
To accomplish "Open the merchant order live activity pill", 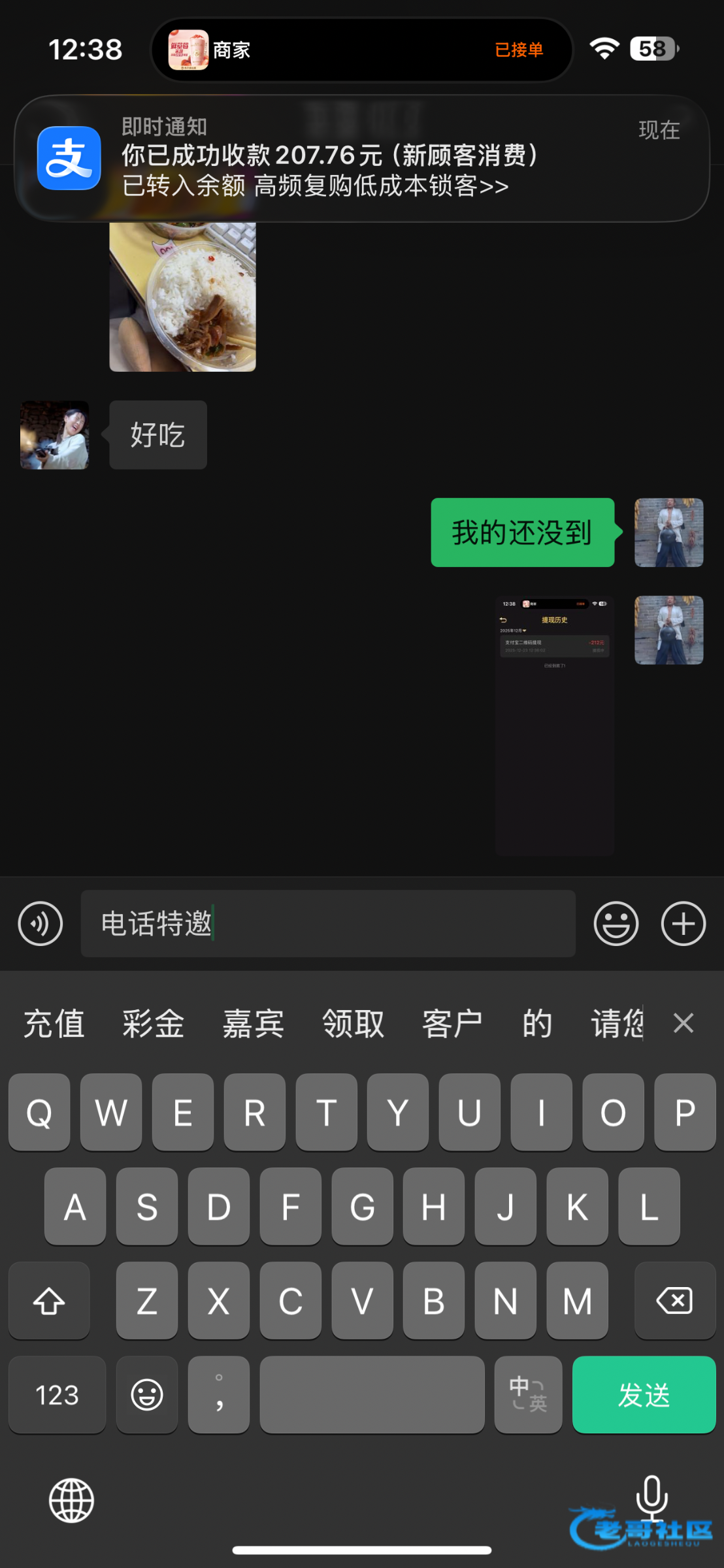I will pyautogui.click(x=361, y=50).
